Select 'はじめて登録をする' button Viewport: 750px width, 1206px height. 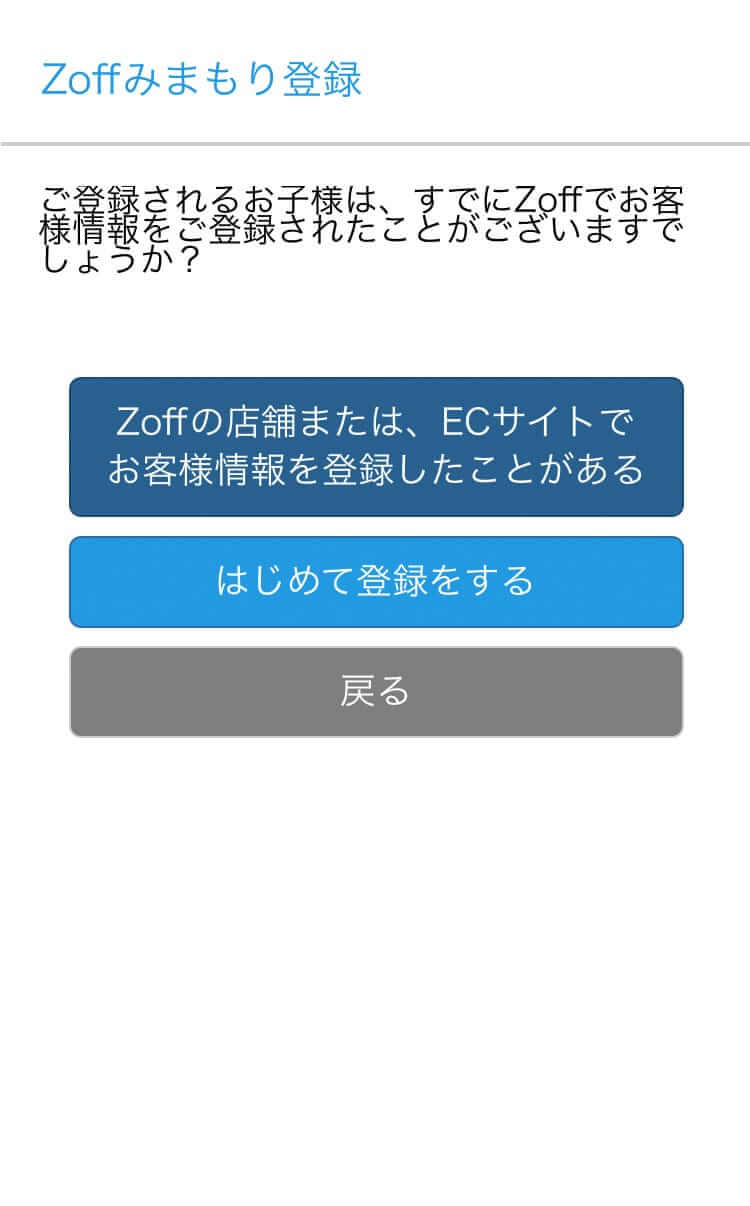pyautogui.click(x=376, y=582)
